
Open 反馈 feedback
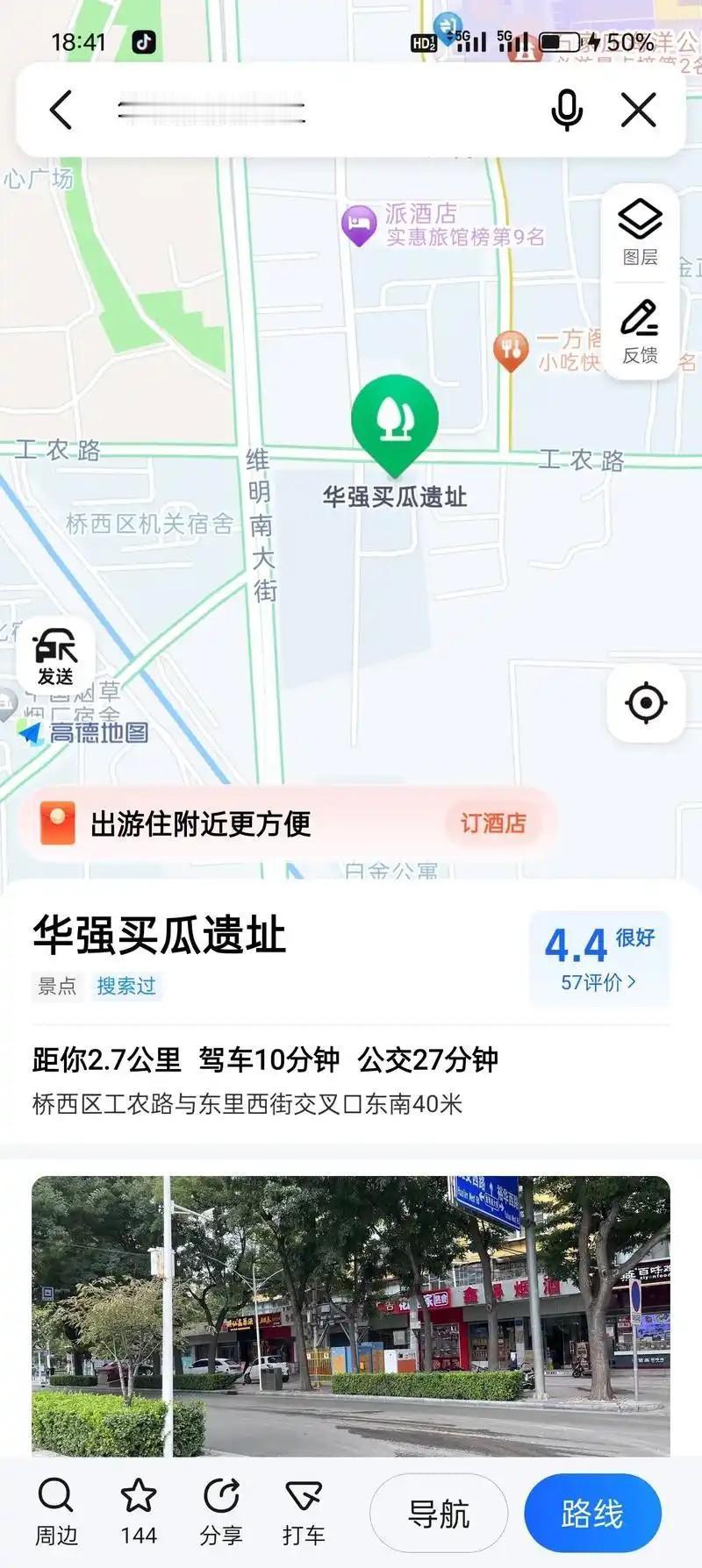[640, 331]
